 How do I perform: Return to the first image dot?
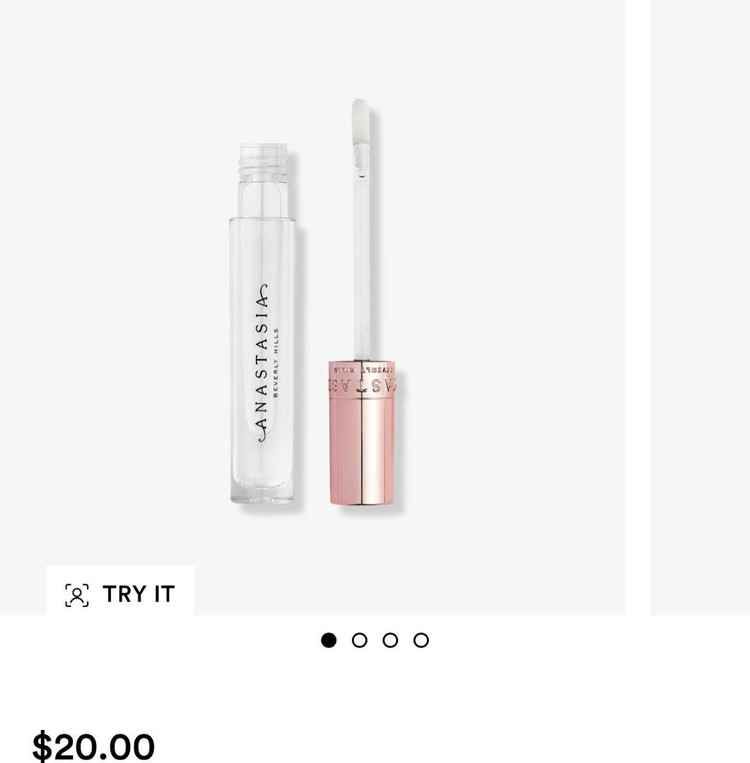[x=329, y=640]
